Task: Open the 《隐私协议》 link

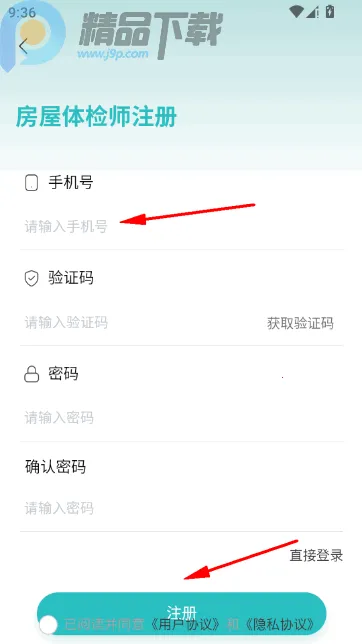Action: coord(280,625)
